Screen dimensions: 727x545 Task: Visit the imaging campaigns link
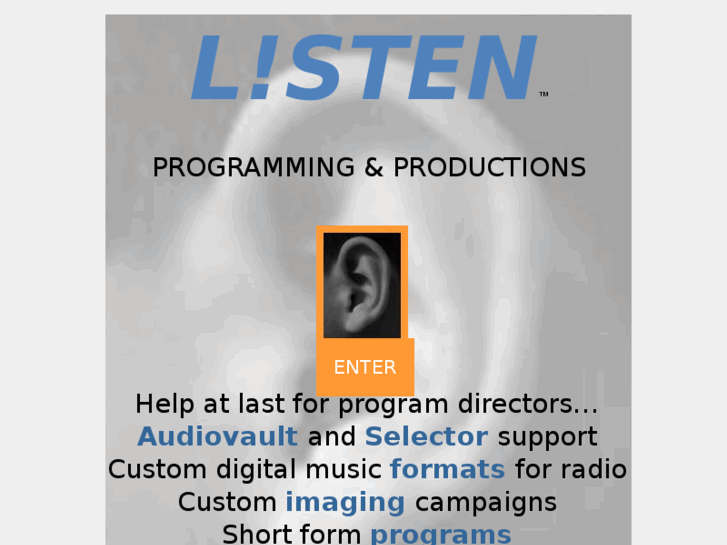coord(345,501)
